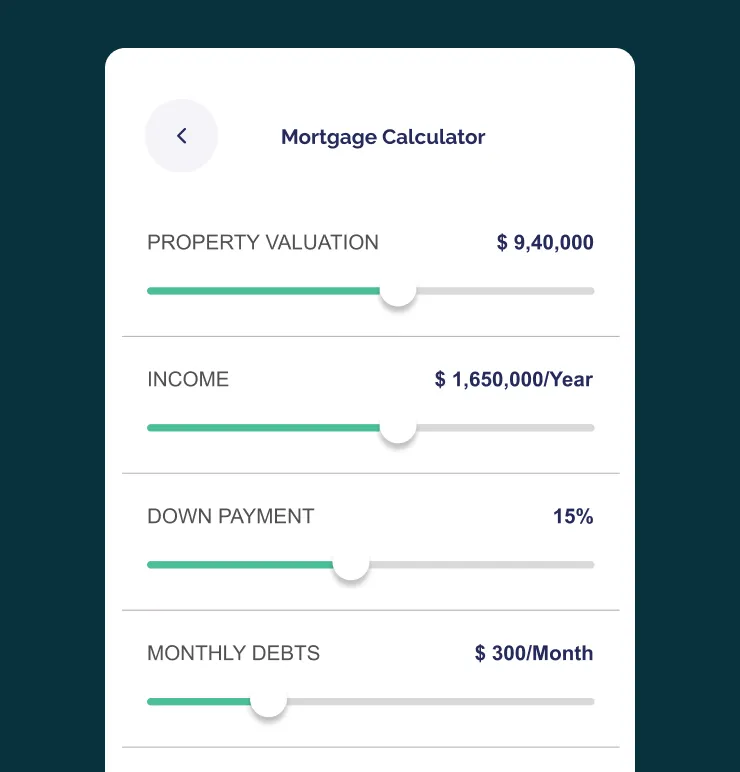Tap the Down Payment slider handle

point(351,564)
